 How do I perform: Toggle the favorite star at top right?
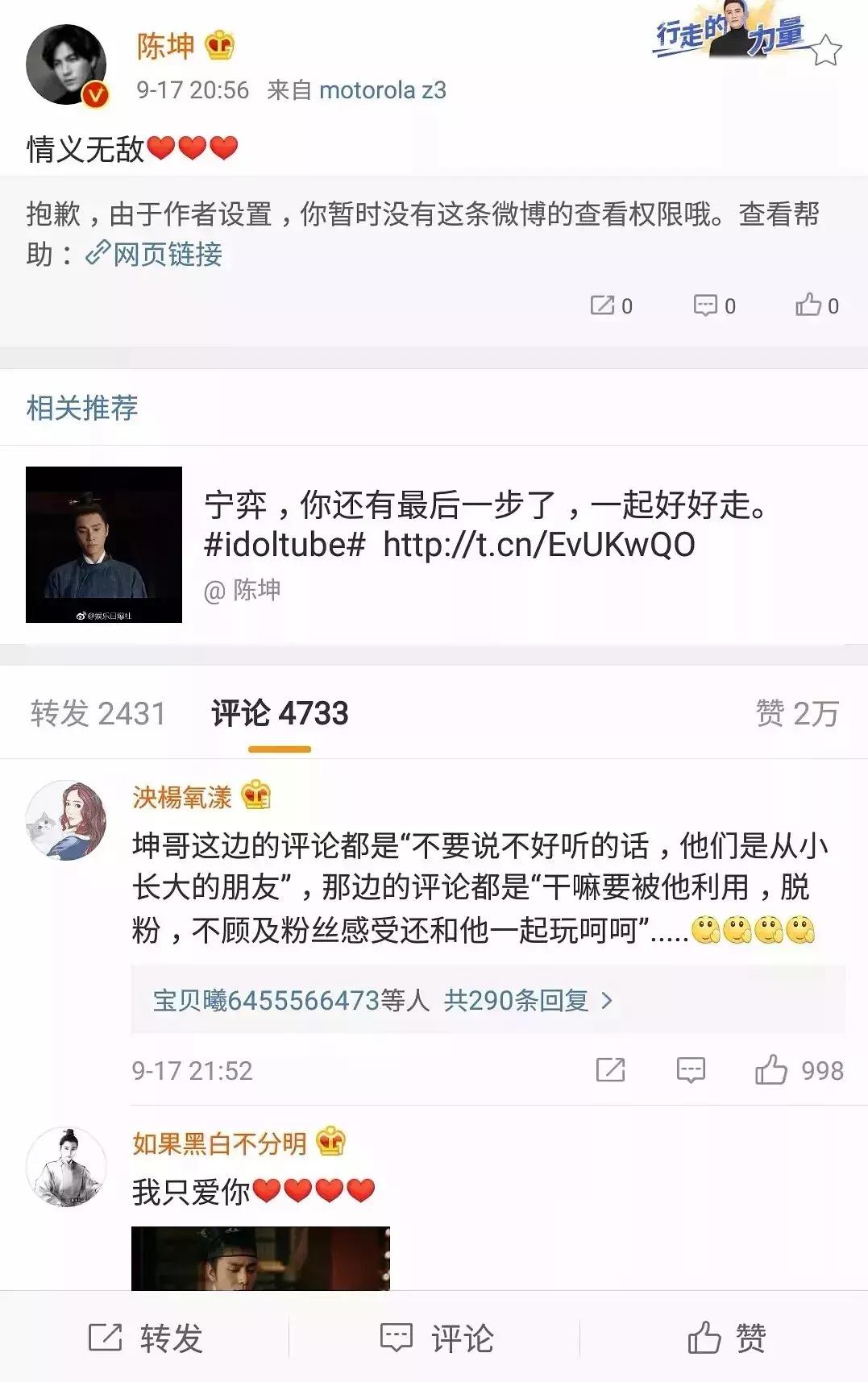point(827,48)
